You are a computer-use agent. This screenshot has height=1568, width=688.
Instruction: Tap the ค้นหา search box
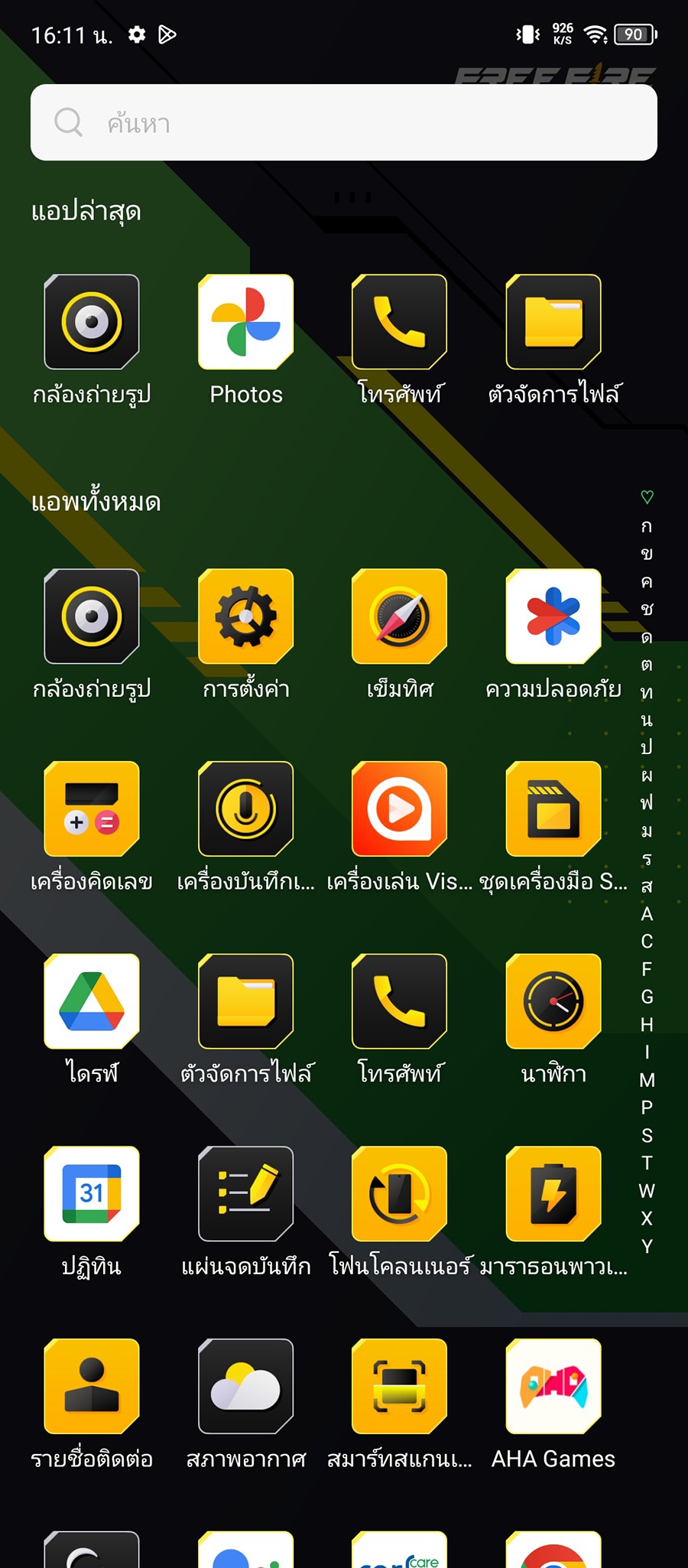coord(344,122)
